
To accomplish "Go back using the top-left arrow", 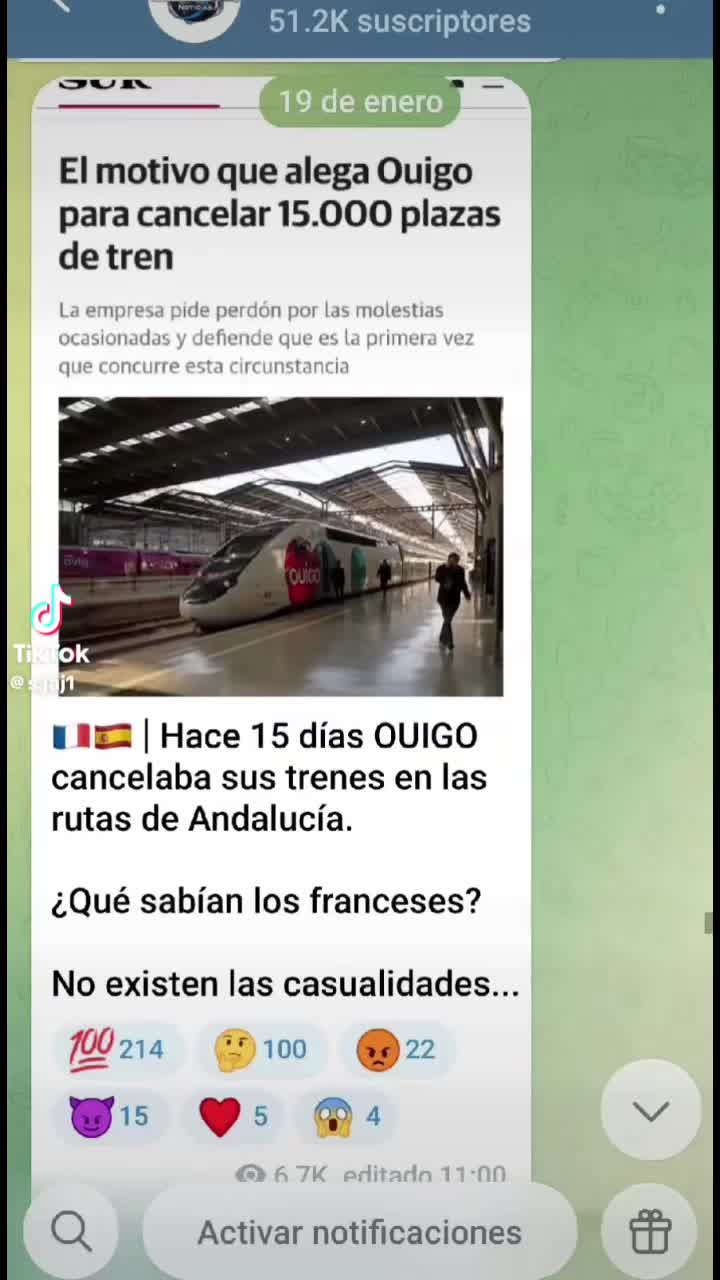I will coord(60,6).
